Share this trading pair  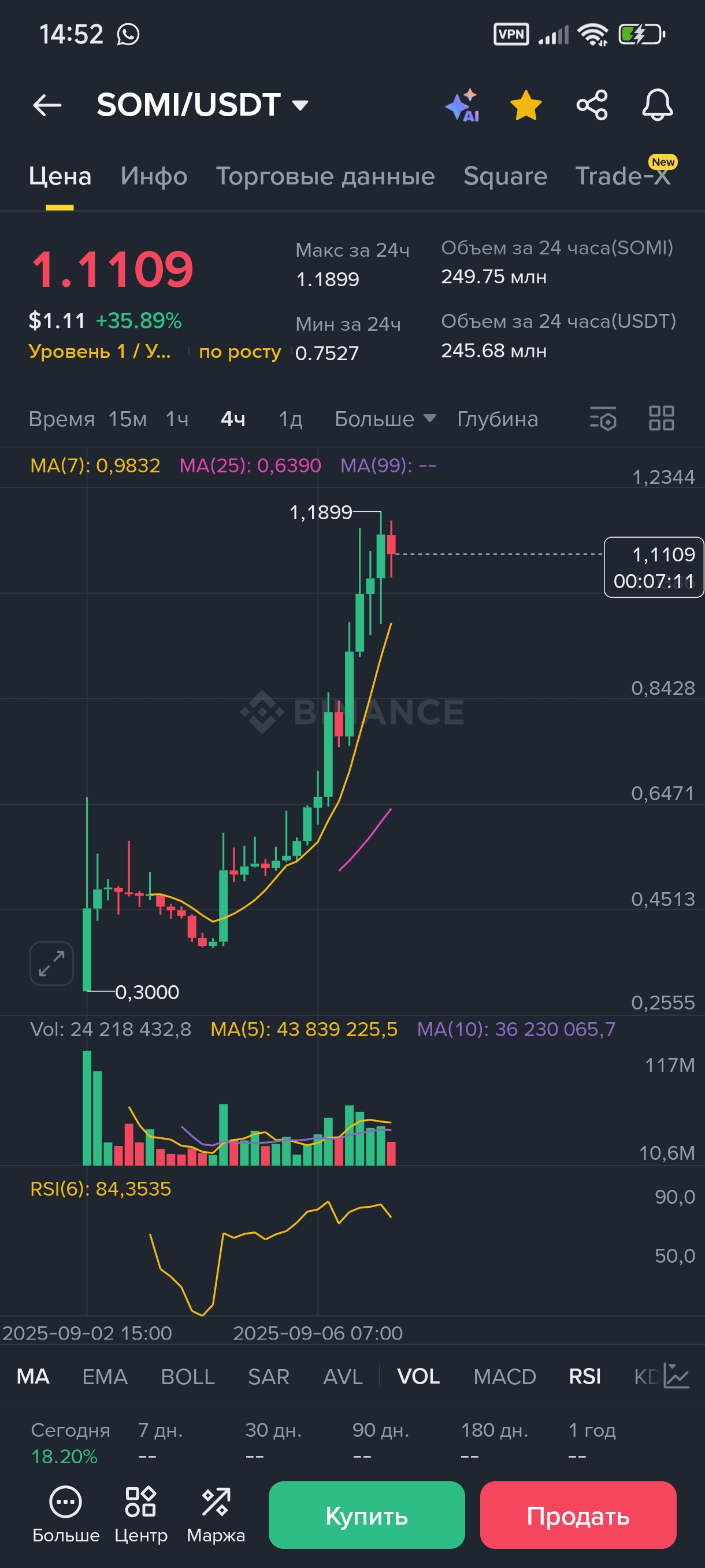592,105
